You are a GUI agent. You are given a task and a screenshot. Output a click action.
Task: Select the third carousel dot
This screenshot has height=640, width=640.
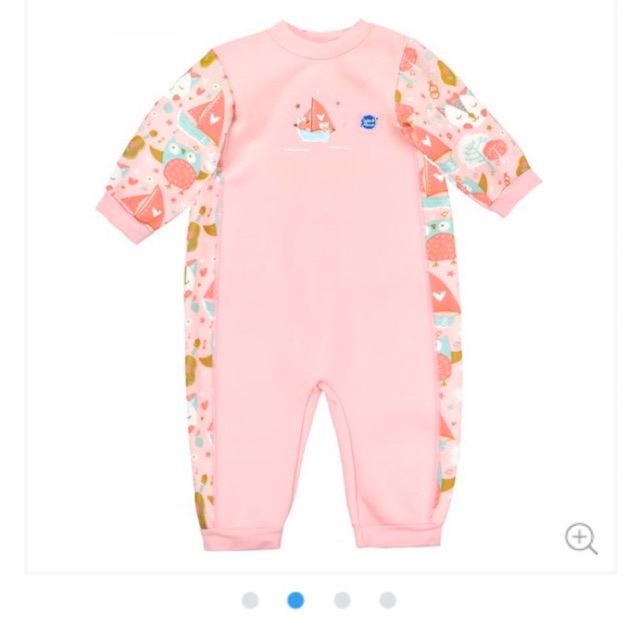tap(342, 600)
